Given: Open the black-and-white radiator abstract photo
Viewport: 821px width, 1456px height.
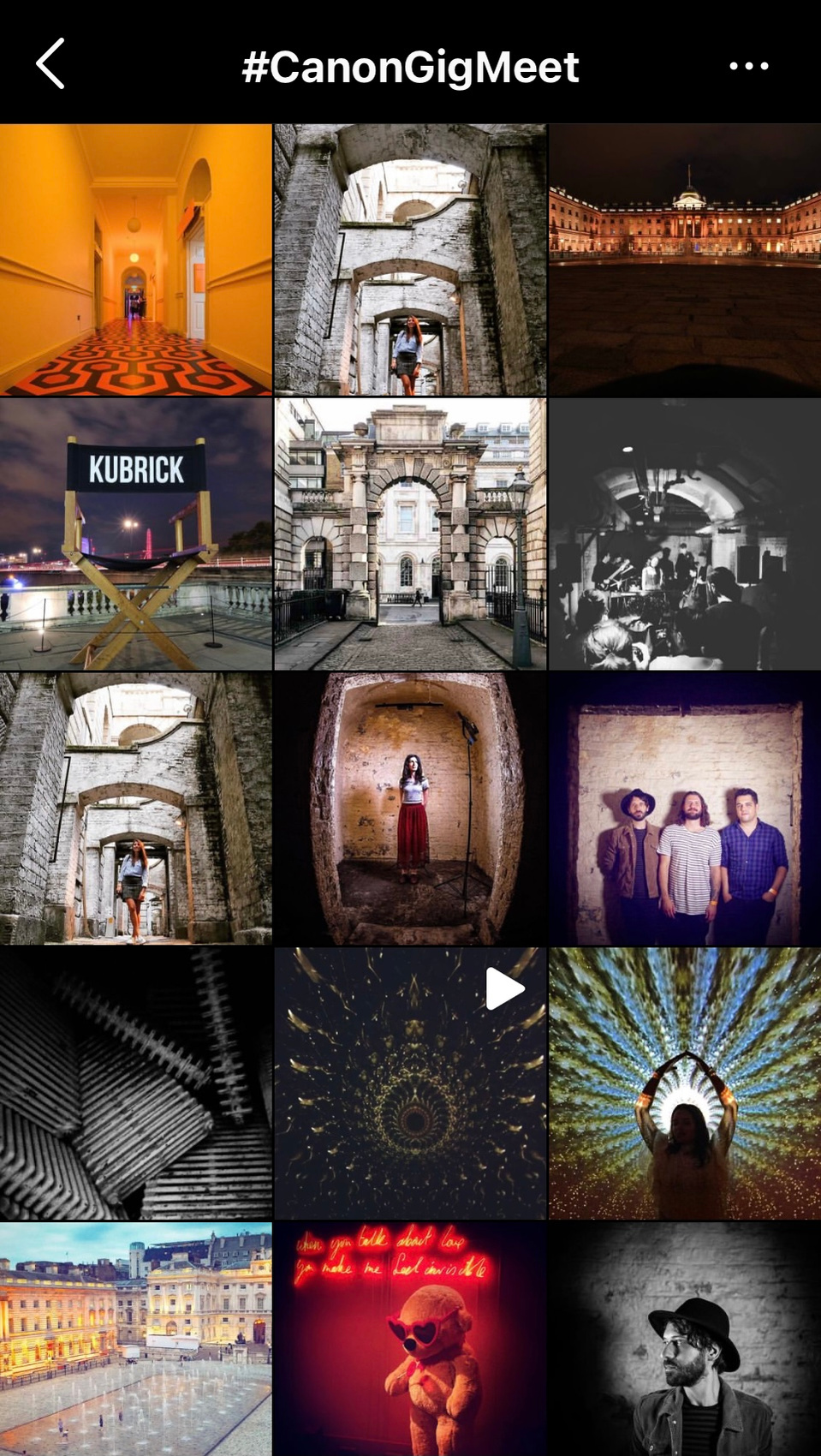Looking at the screenshot, I should [x=135, y=1083].
